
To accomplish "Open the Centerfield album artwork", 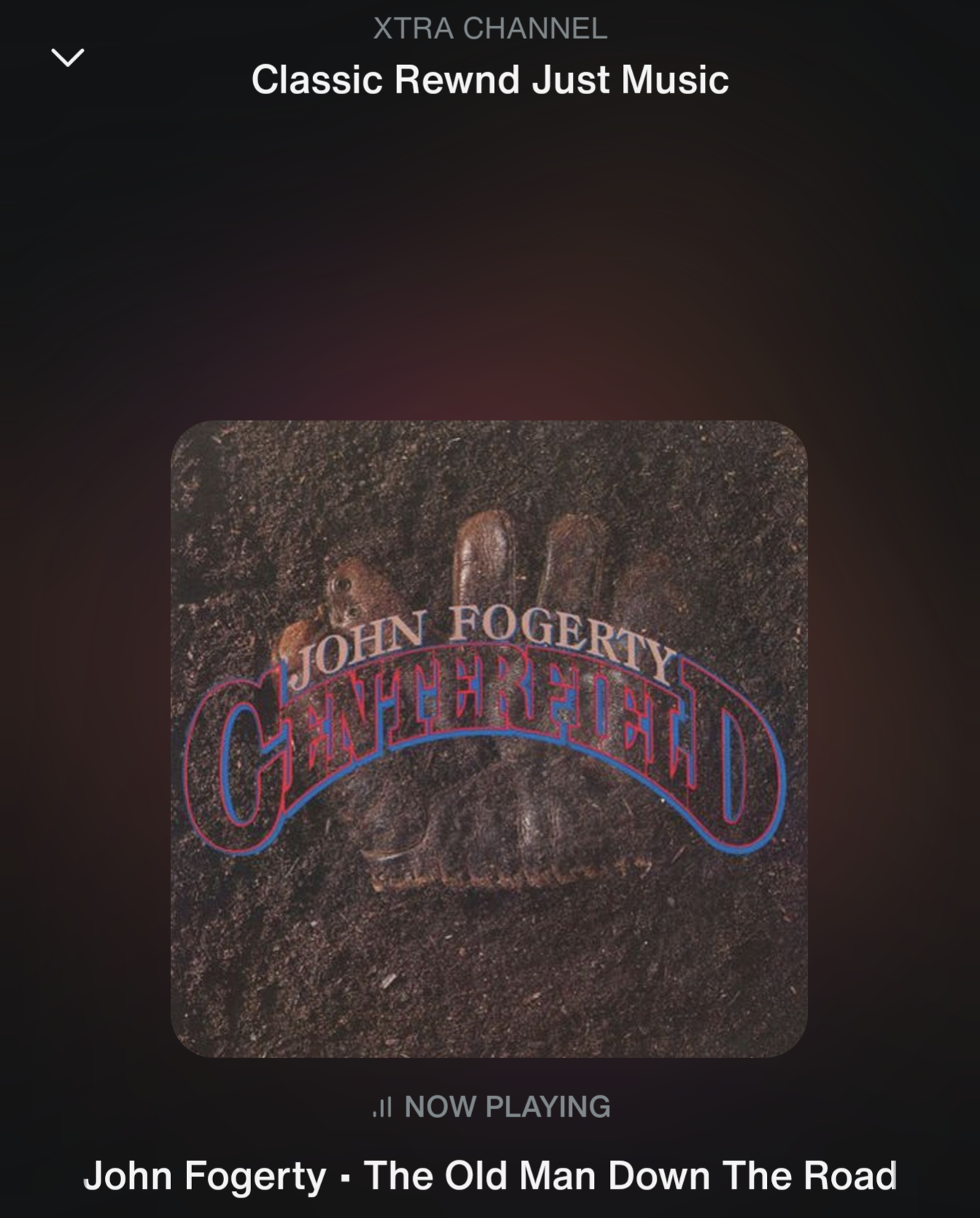I will click(x=489, y=739).
